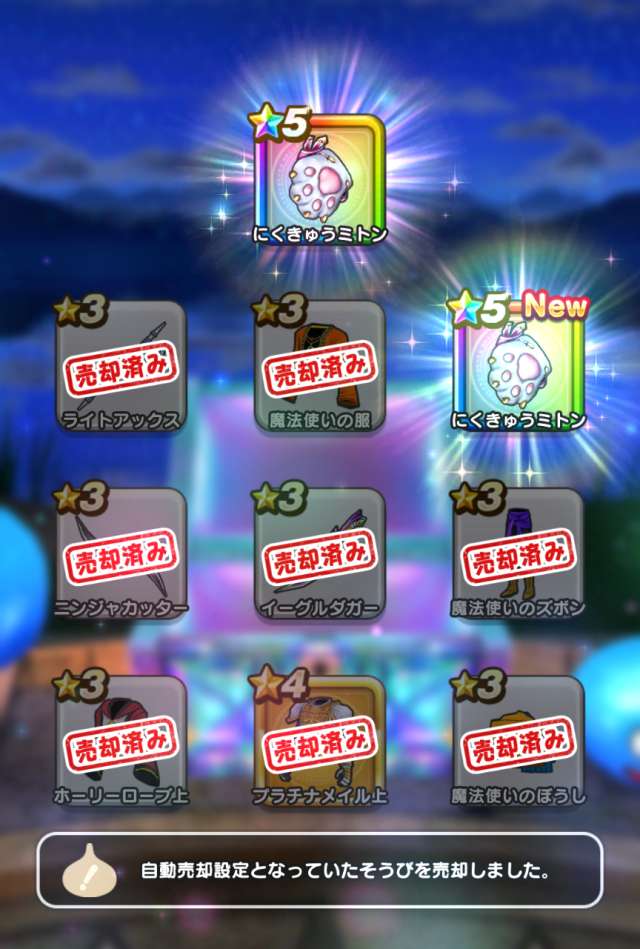The width and height of the screenshot is (640, 949).
Task: Select the 魔法使いのぼうし item tile
Action: tap(518, 742)
